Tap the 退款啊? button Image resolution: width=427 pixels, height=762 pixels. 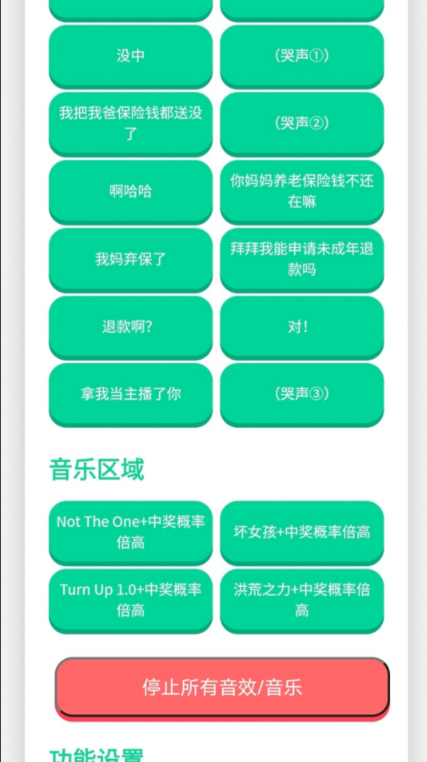[131, 327]
